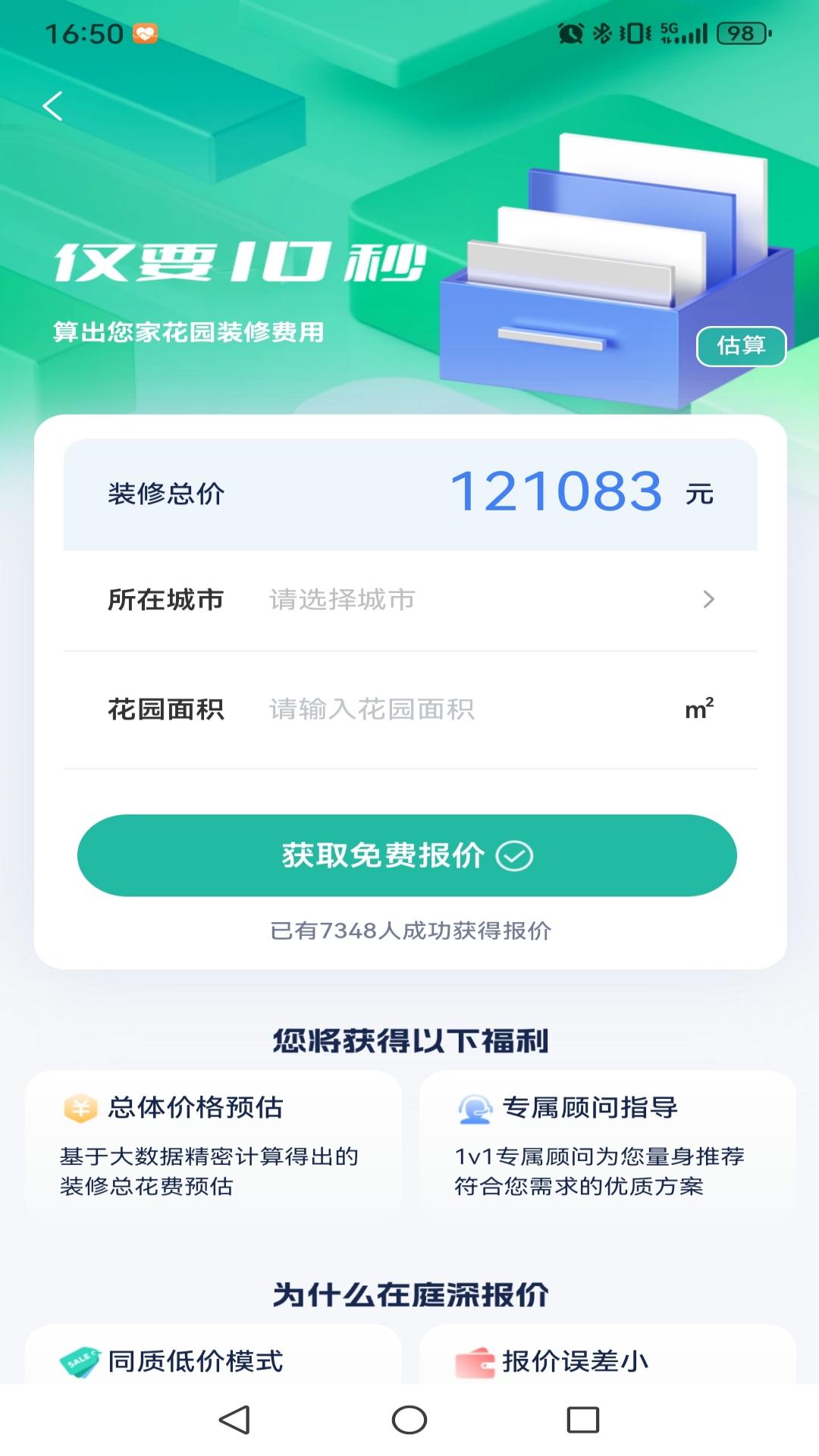Expand 请选择城市 to choose a city
Screen dimensions: 819x1456
pyautogui.click(x=341, y=600)
